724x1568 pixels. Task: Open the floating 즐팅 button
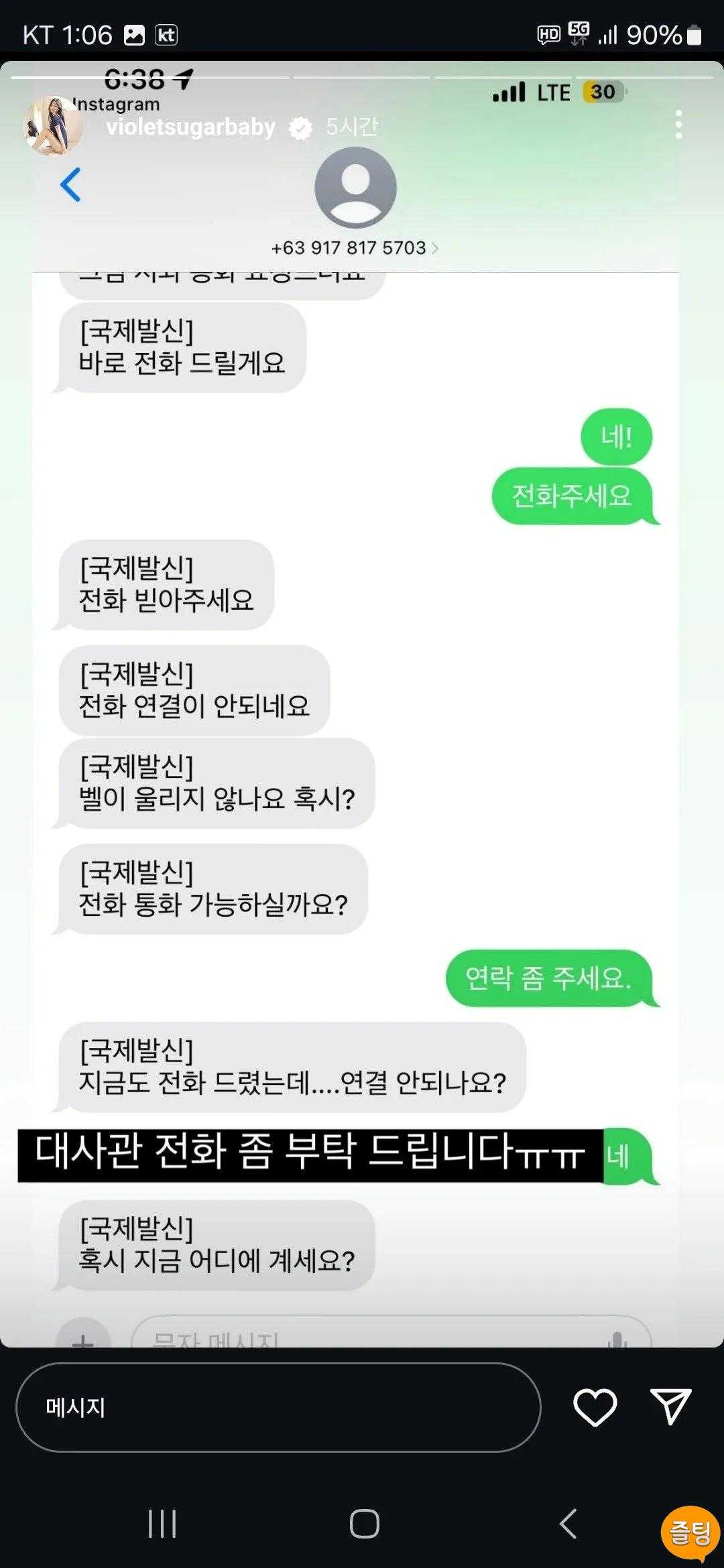(690, 1532)
